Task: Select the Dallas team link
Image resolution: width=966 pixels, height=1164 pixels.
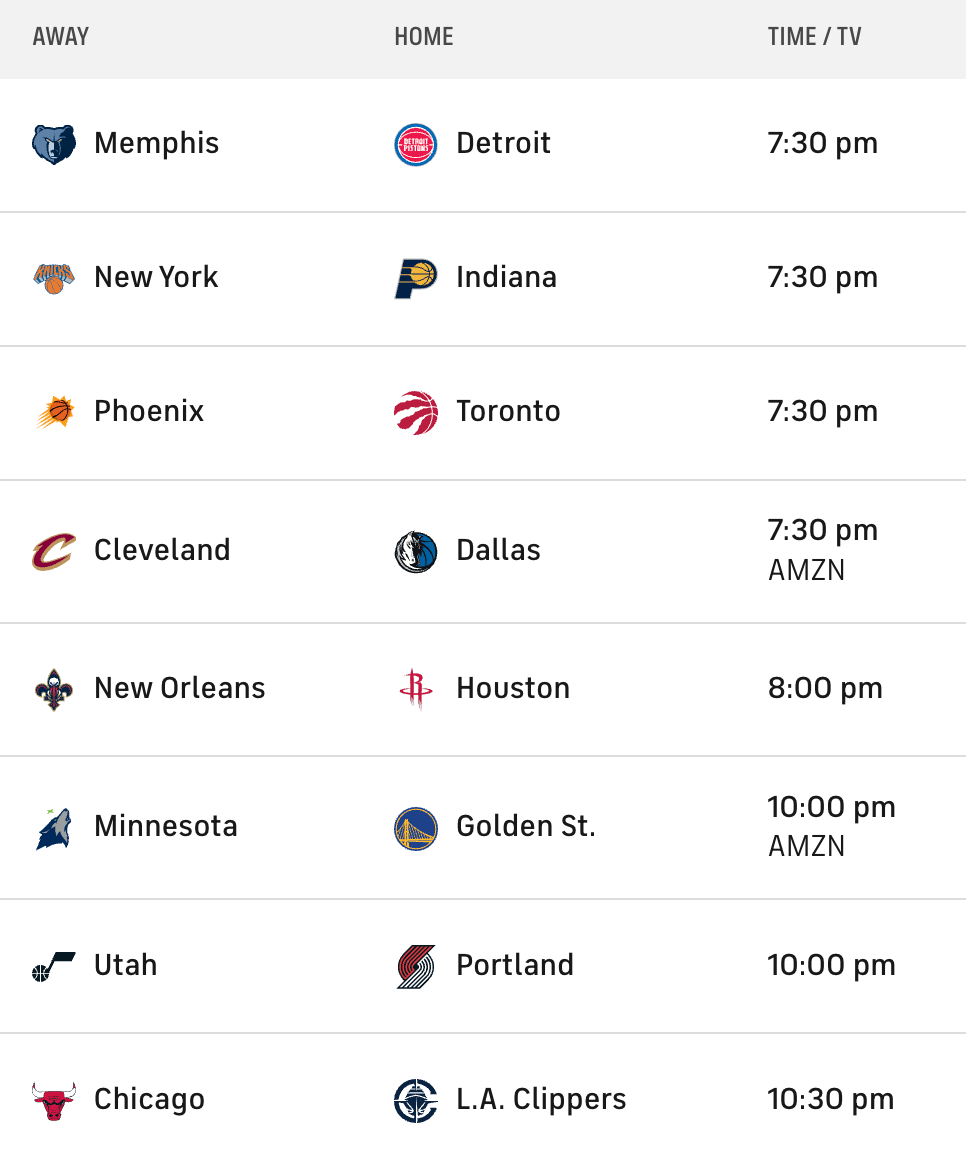Action: (x=498, y=550)
